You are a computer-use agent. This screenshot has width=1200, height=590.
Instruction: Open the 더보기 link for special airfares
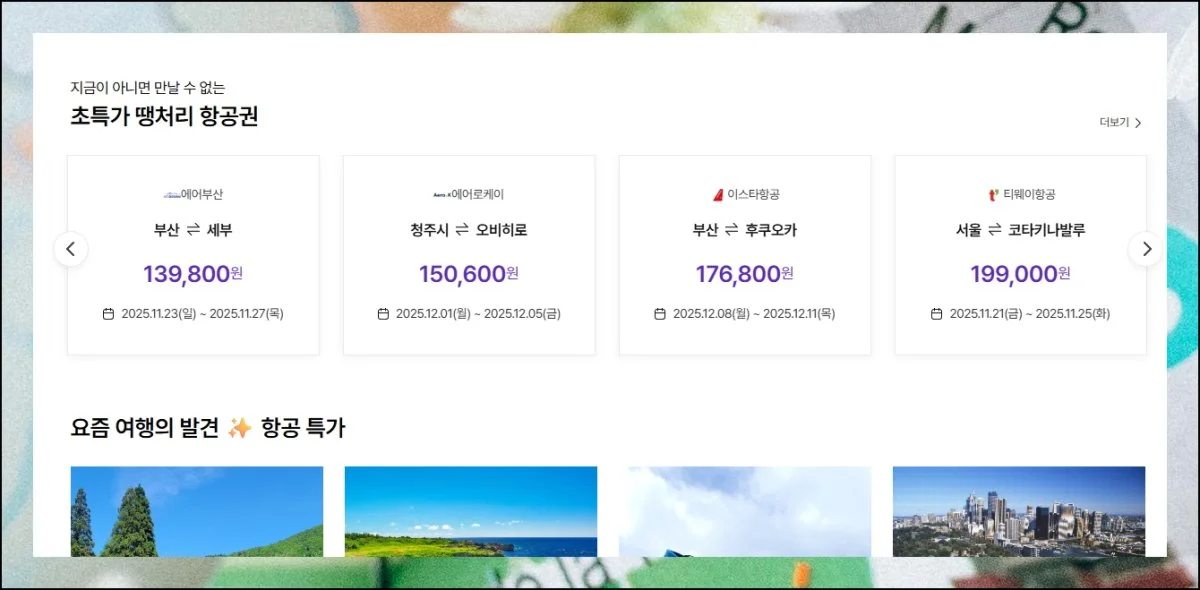1119,123
